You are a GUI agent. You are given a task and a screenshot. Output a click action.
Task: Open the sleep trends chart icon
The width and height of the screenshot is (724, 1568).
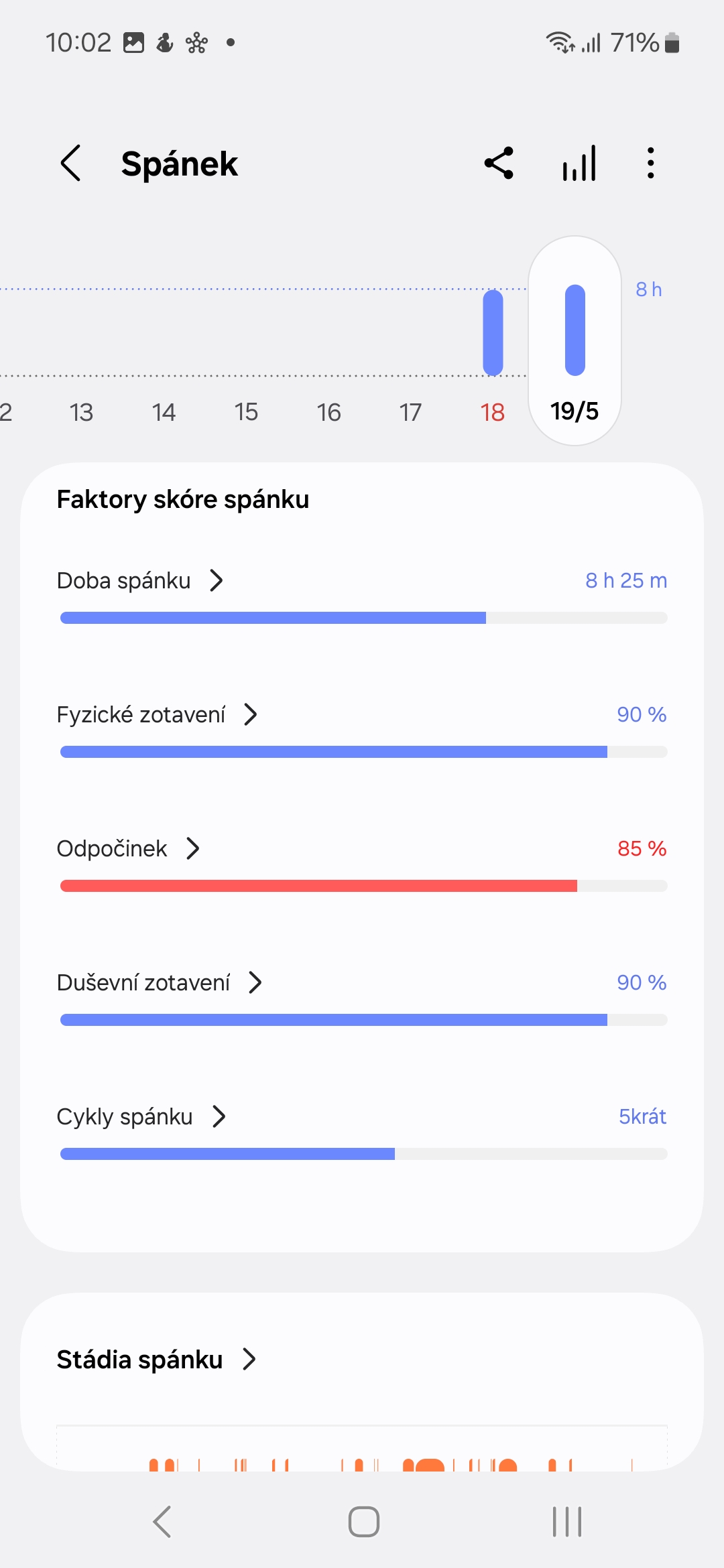coord(579,164)
